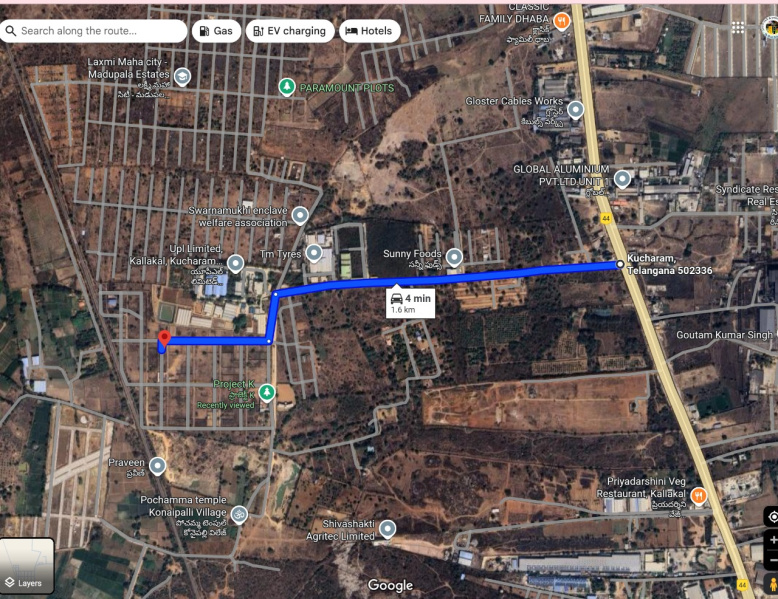Screen dimensions: 778x599
Task: Center map on your location
Action: [772, 516]
